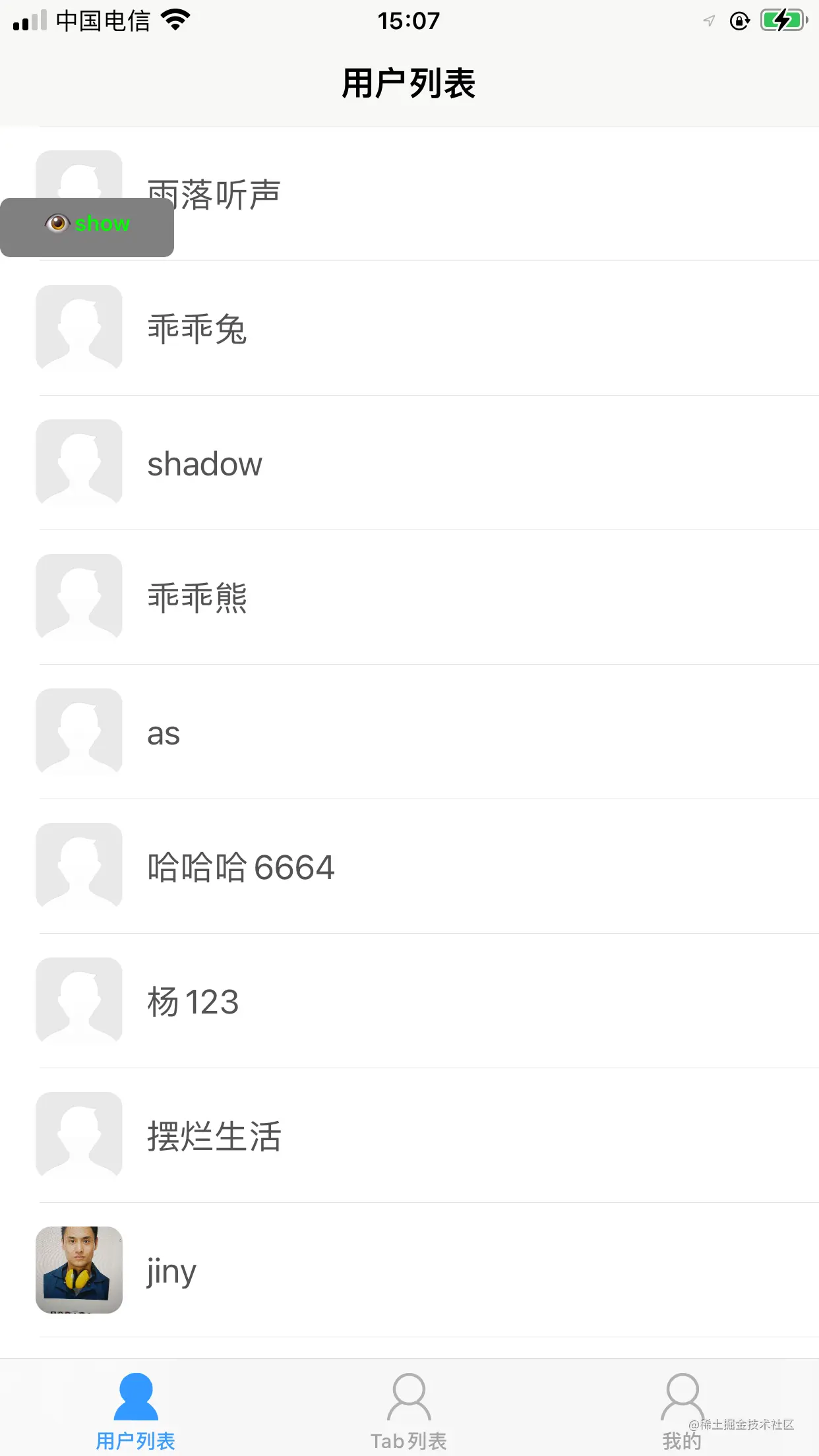
Task: Open user 乖乖兔
Action: [409, 328]
